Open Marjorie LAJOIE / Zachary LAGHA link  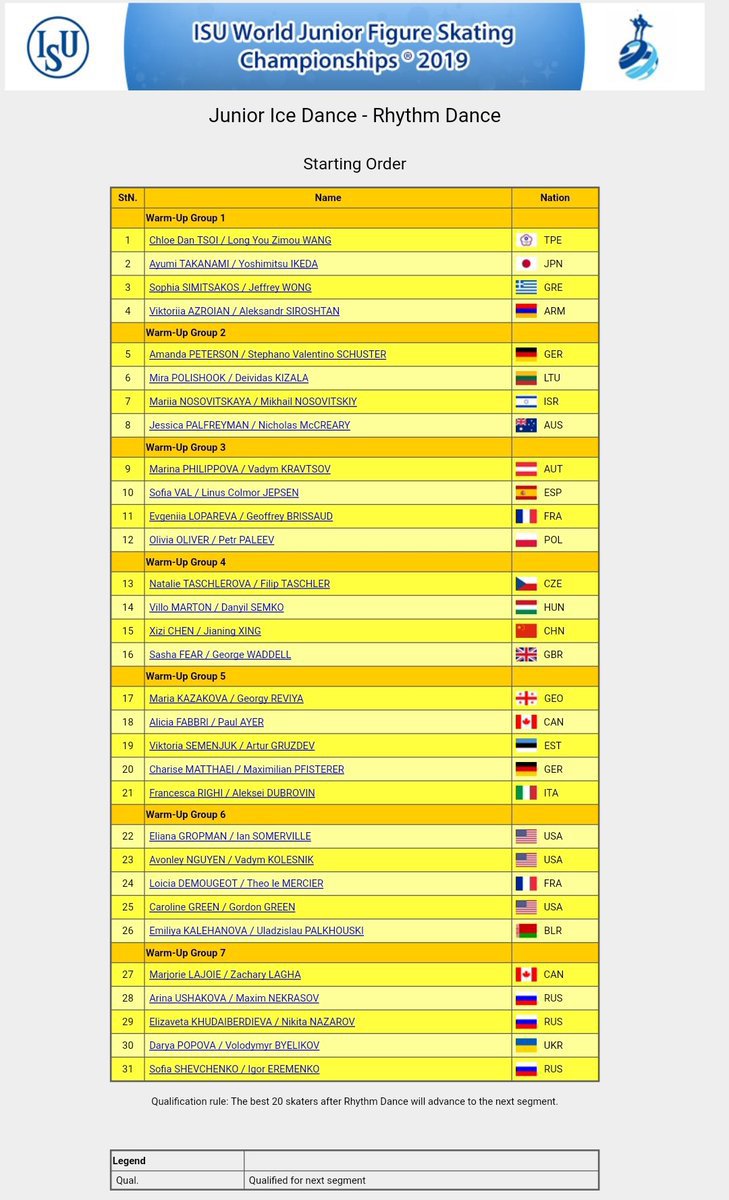(225, 974)
